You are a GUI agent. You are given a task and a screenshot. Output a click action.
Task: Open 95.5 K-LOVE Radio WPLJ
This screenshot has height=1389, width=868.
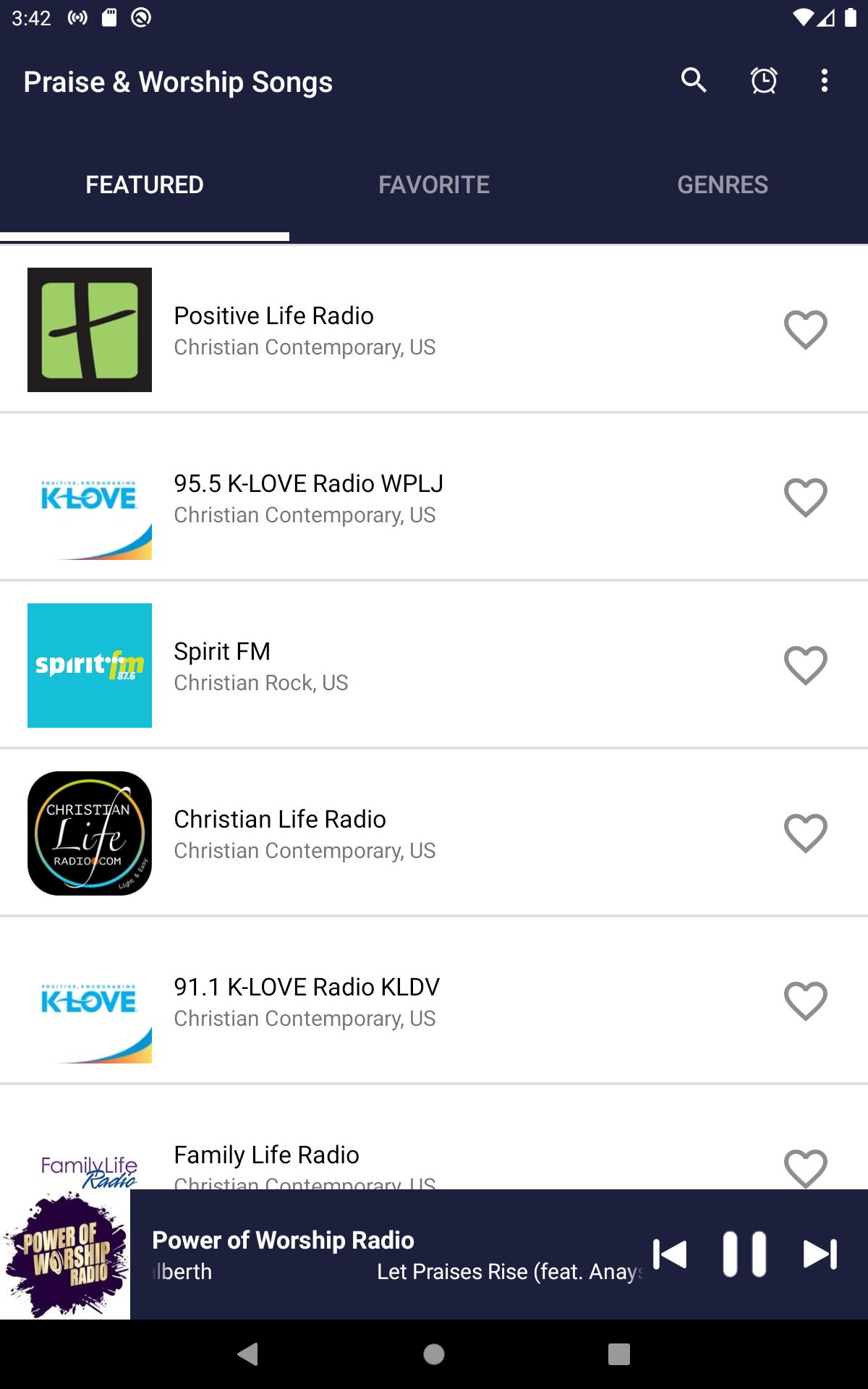(308, 498)
